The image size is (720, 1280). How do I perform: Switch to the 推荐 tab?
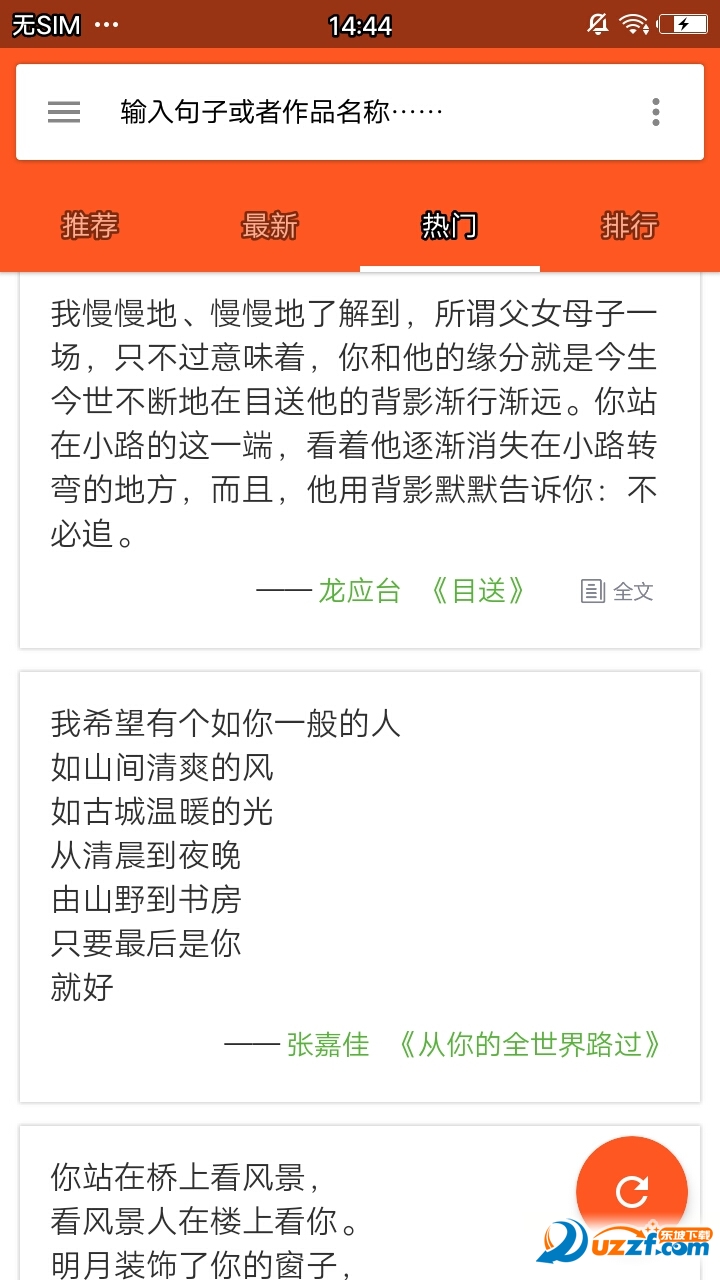(x=89, y=227)
